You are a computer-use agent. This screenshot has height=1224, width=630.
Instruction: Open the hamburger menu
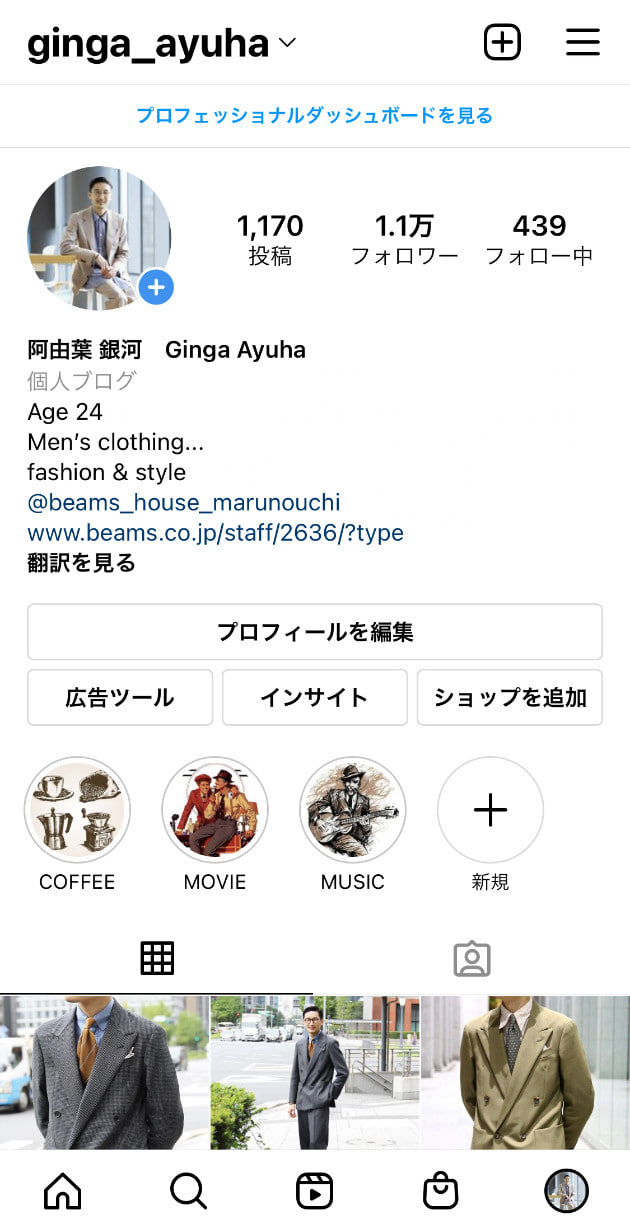click(x=582, y=42)
